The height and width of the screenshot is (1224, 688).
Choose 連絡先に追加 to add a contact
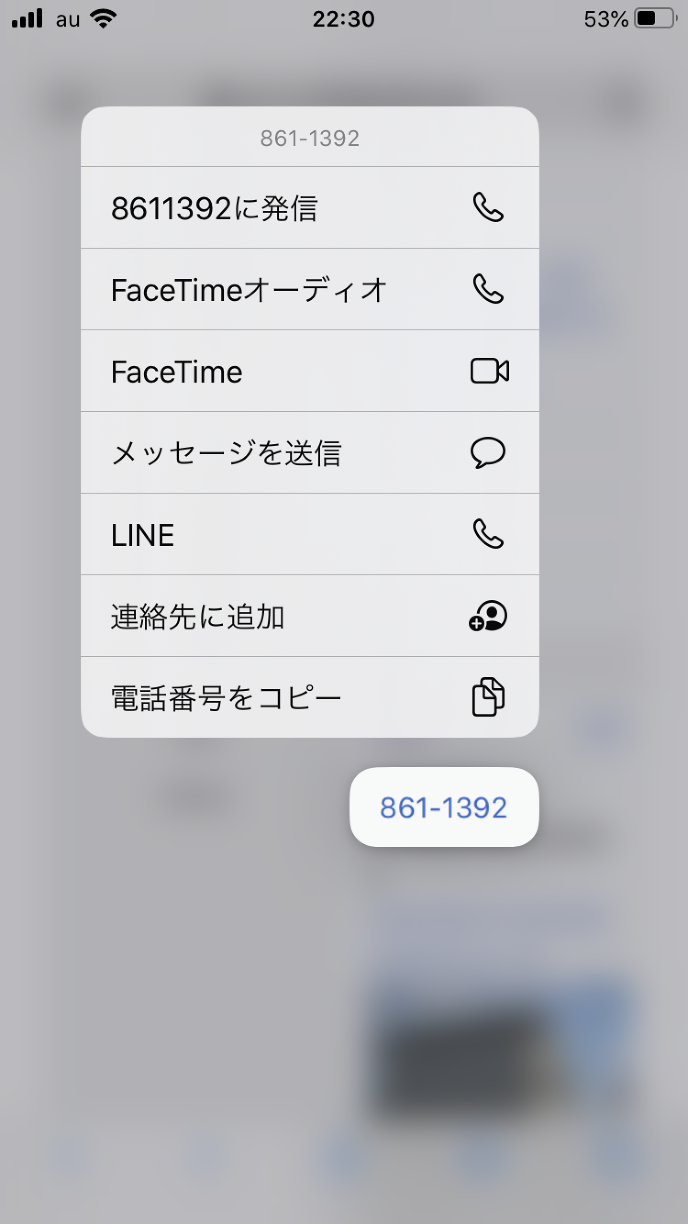coord(309,617)
